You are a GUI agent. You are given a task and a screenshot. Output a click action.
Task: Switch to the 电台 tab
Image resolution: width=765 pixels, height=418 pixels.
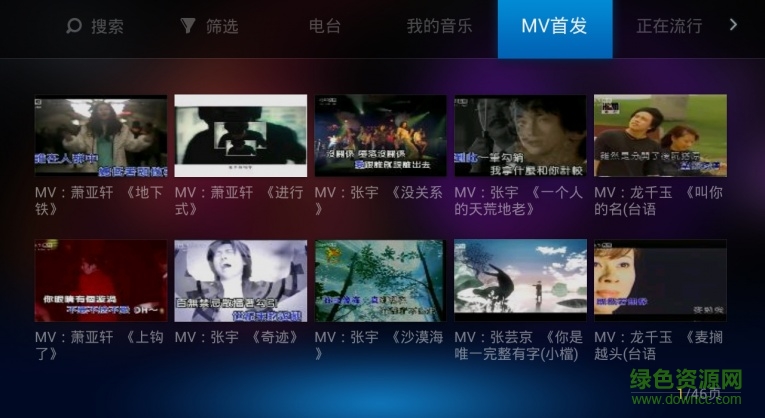click(325, 27)
